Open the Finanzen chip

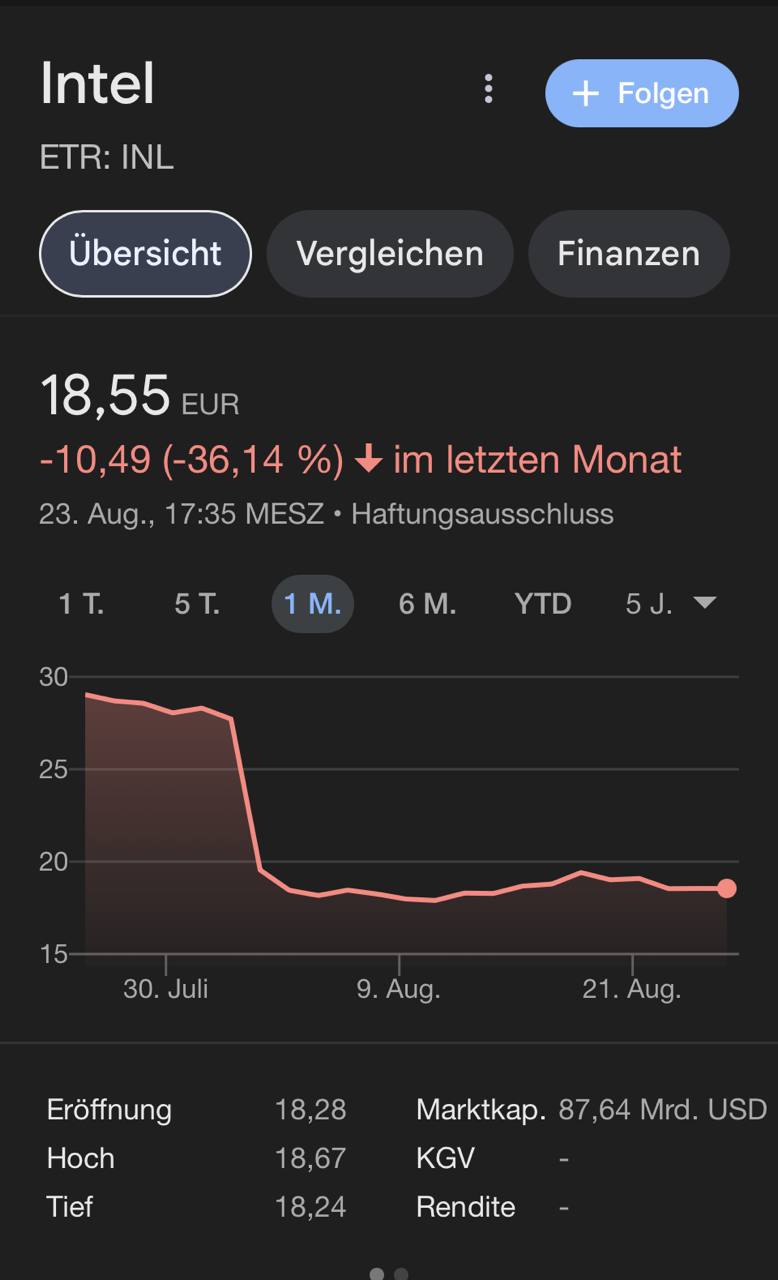(628, 254)
